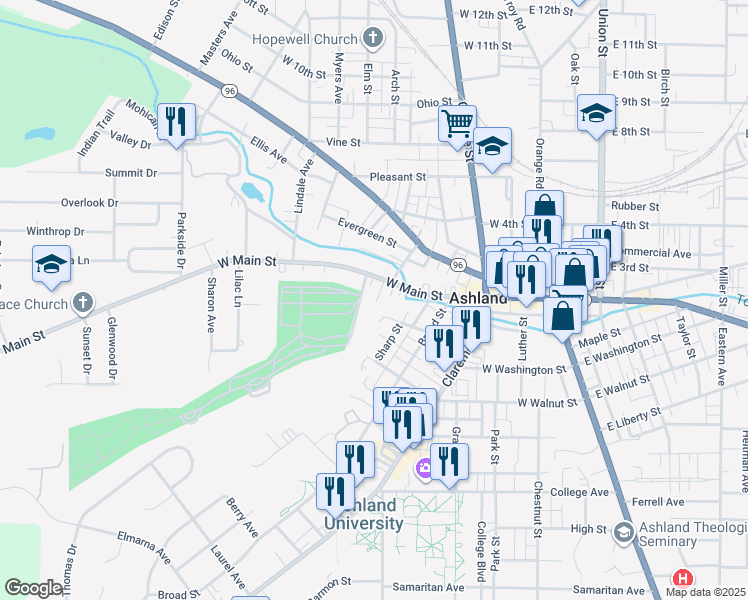Select the shopping cart marker near Ohio St
This screenshot has height=600, width=748.
[457, 126]
